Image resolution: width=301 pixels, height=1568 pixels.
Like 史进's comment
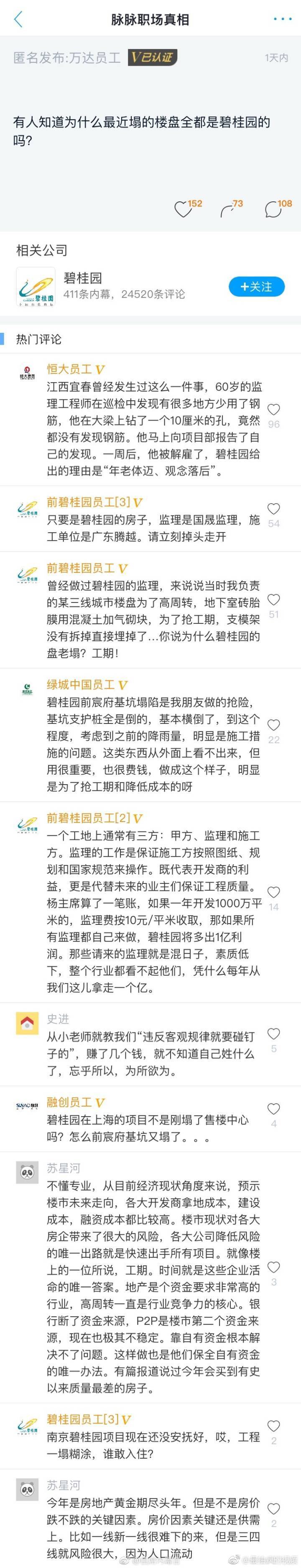[274, 1034]
